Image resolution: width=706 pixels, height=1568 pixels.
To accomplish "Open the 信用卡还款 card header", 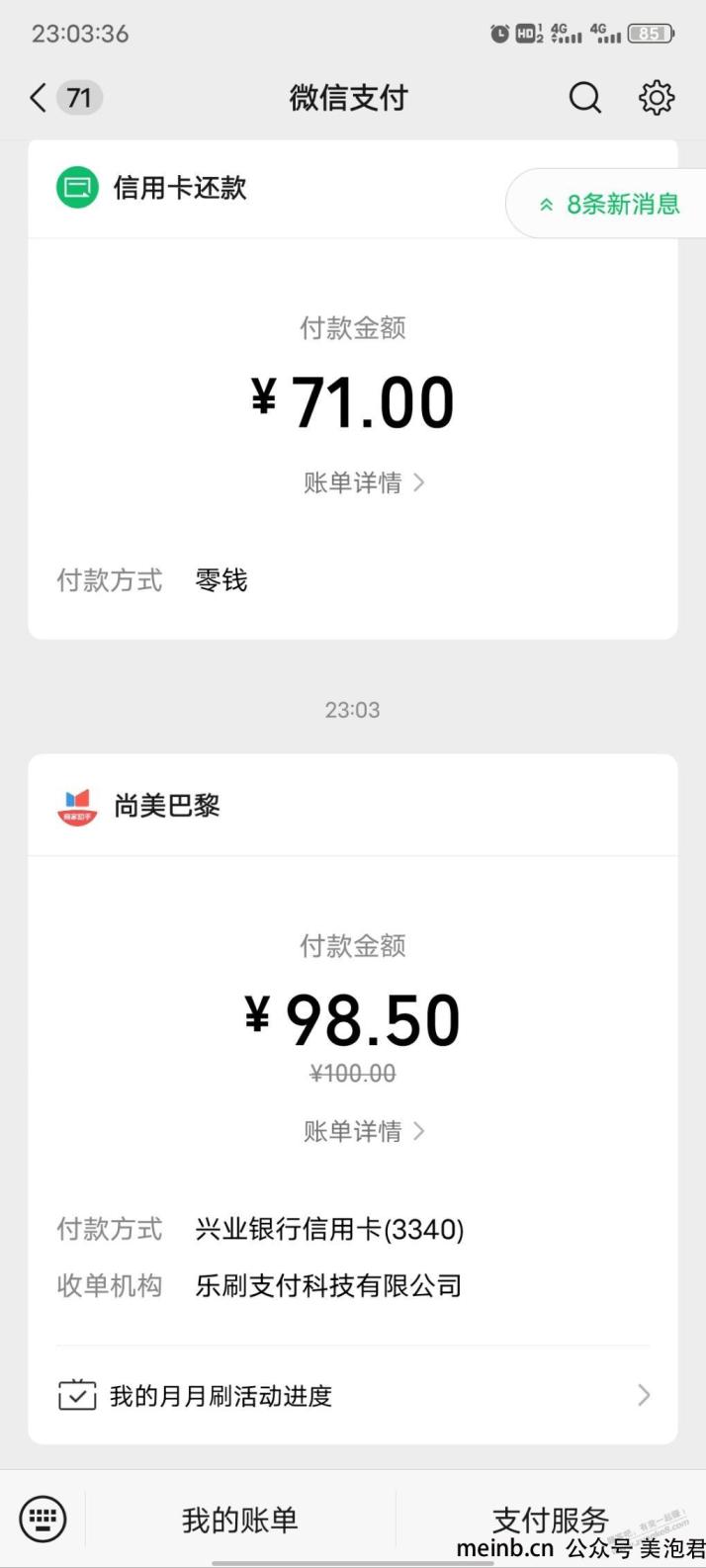I will tap(267, 188).
